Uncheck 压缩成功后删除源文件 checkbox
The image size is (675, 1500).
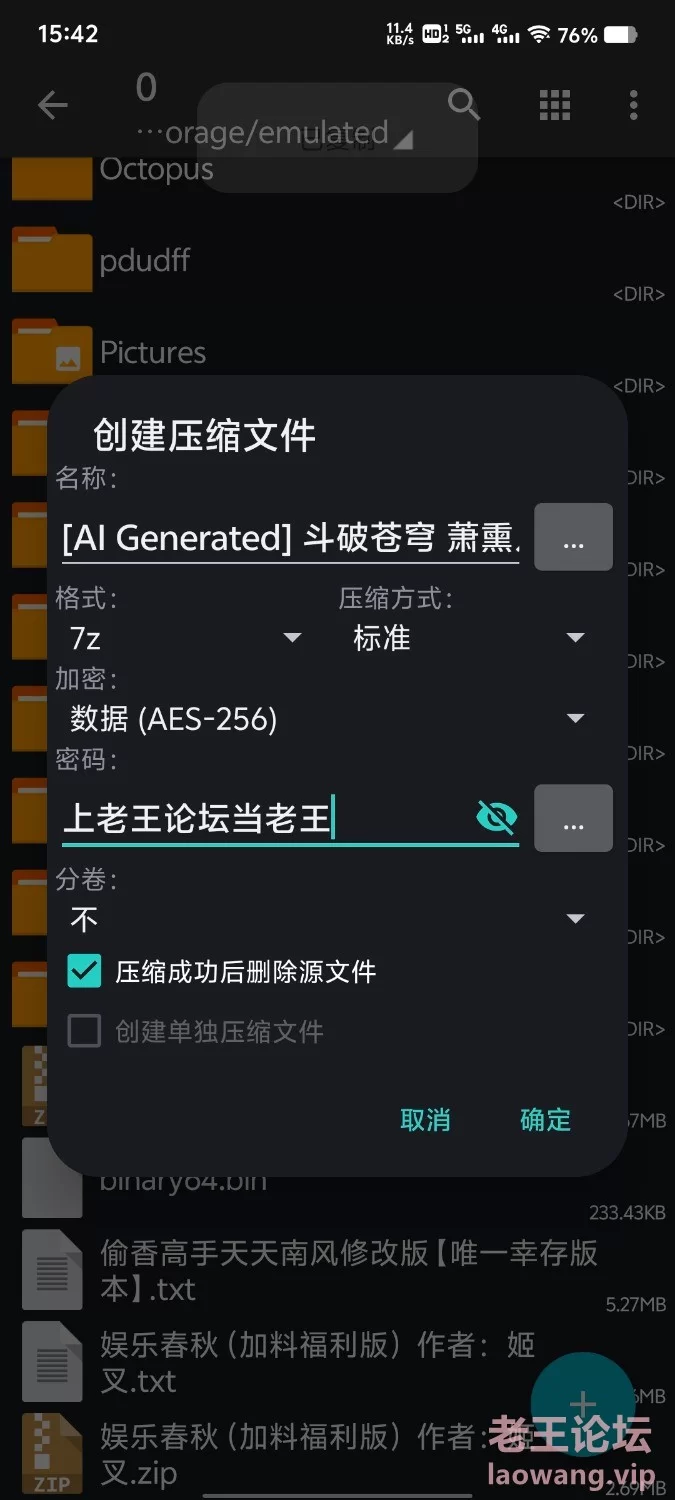pyautogui.click(x=85, y=971)
